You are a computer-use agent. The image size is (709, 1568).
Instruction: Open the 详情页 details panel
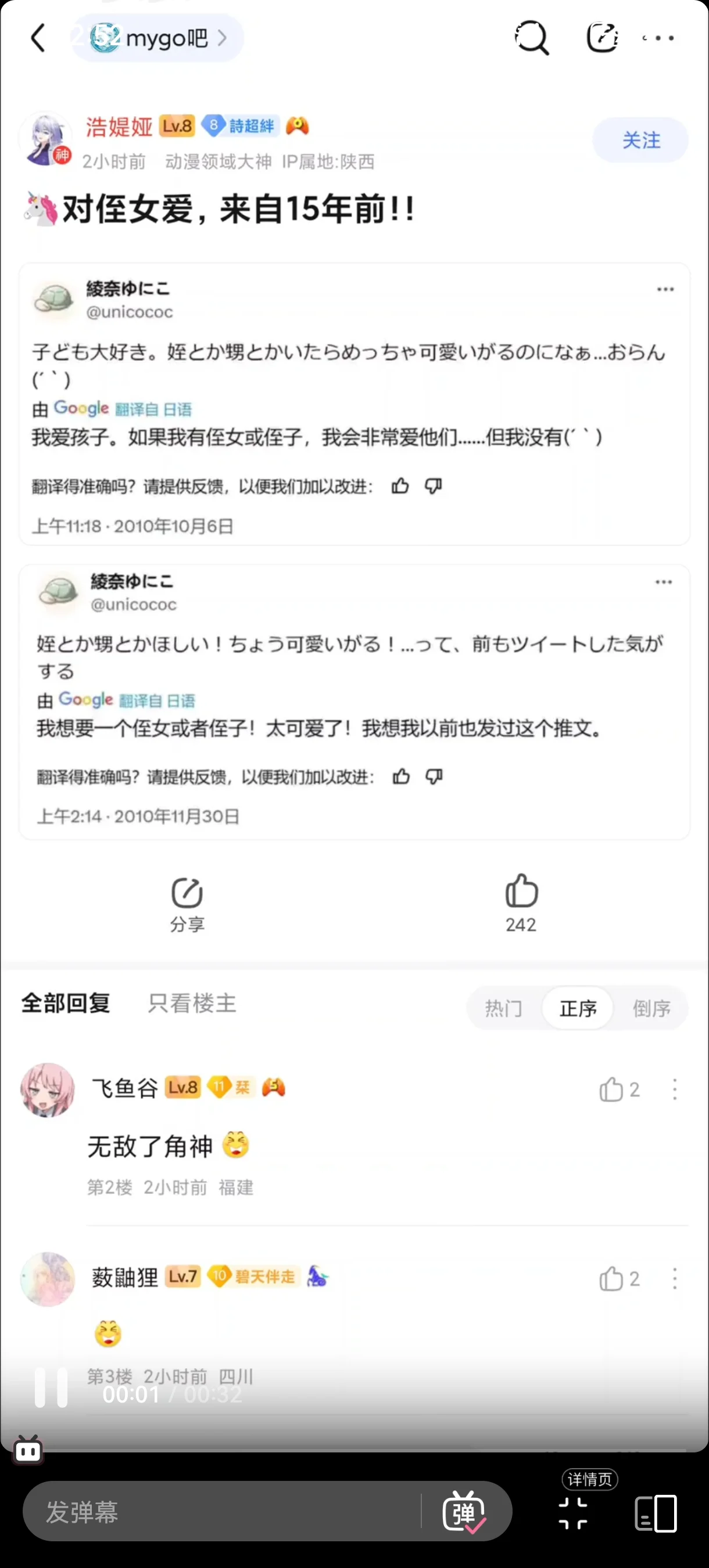pos(656,1512)
